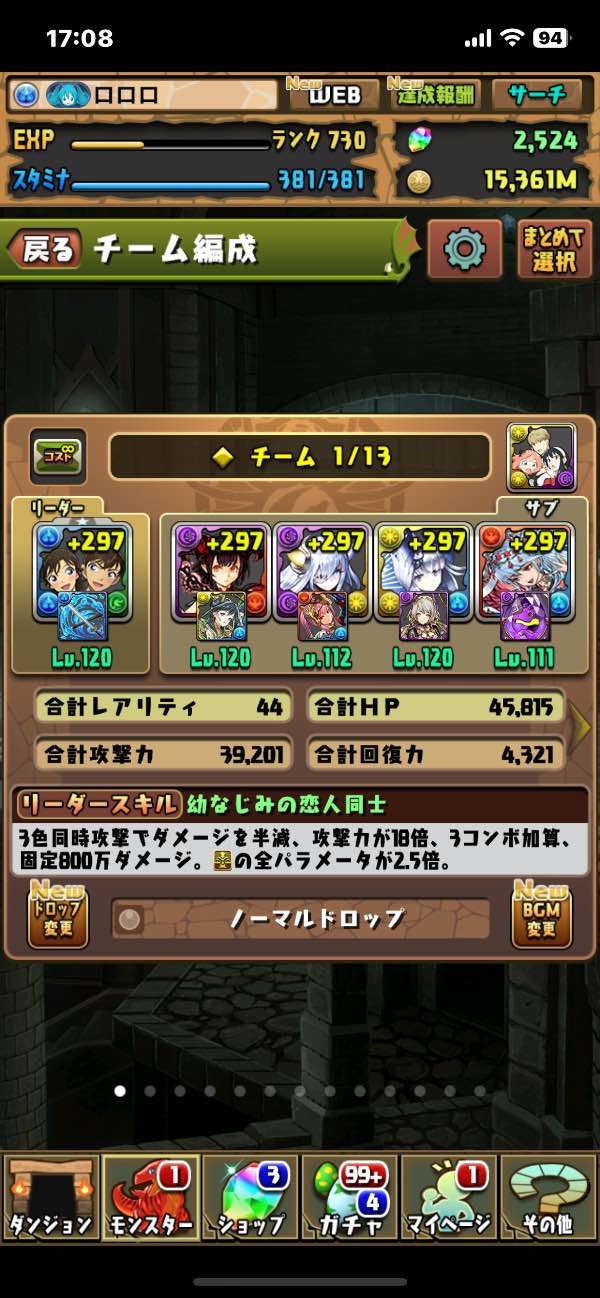Tap BGM変更 button
Screen dimensions: 600x1298
pyautogui.click(x=542, y=917)
